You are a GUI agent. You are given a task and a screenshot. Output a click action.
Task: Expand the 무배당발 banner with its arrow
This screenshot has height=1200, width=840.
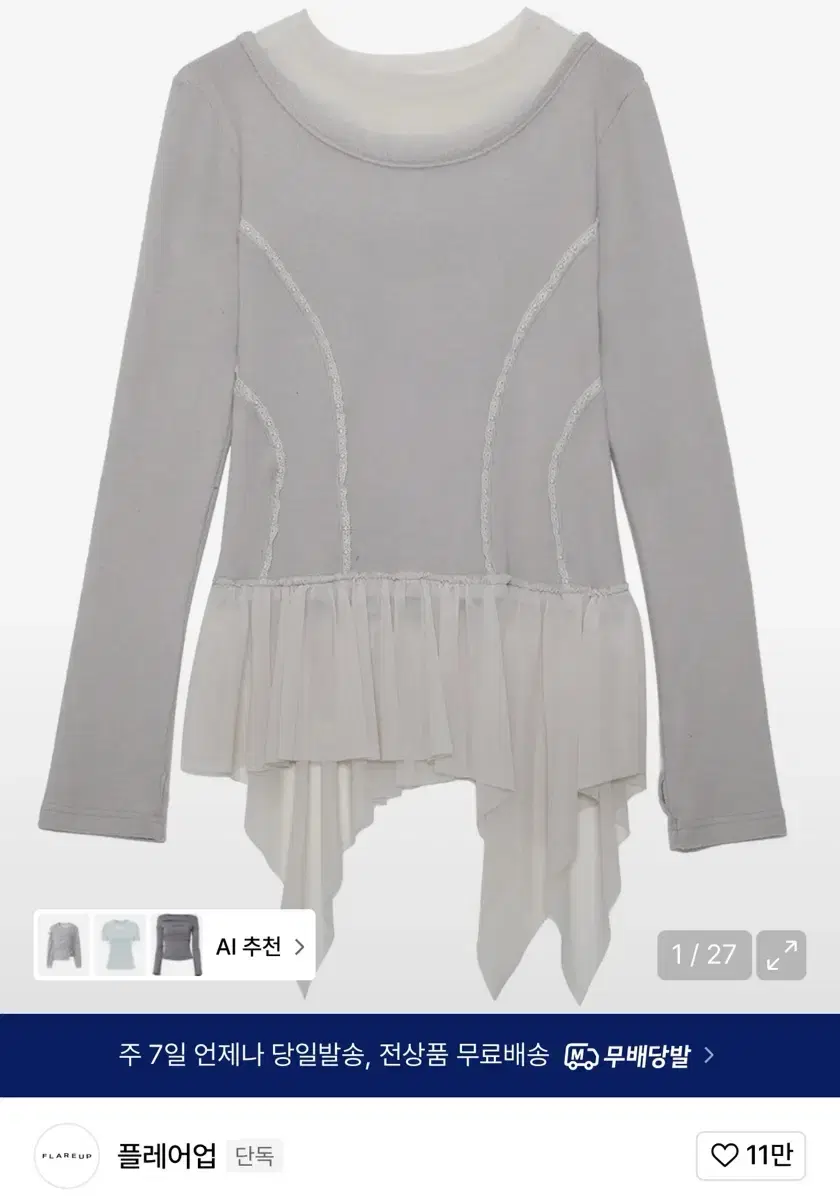[x=710, y=1051]
